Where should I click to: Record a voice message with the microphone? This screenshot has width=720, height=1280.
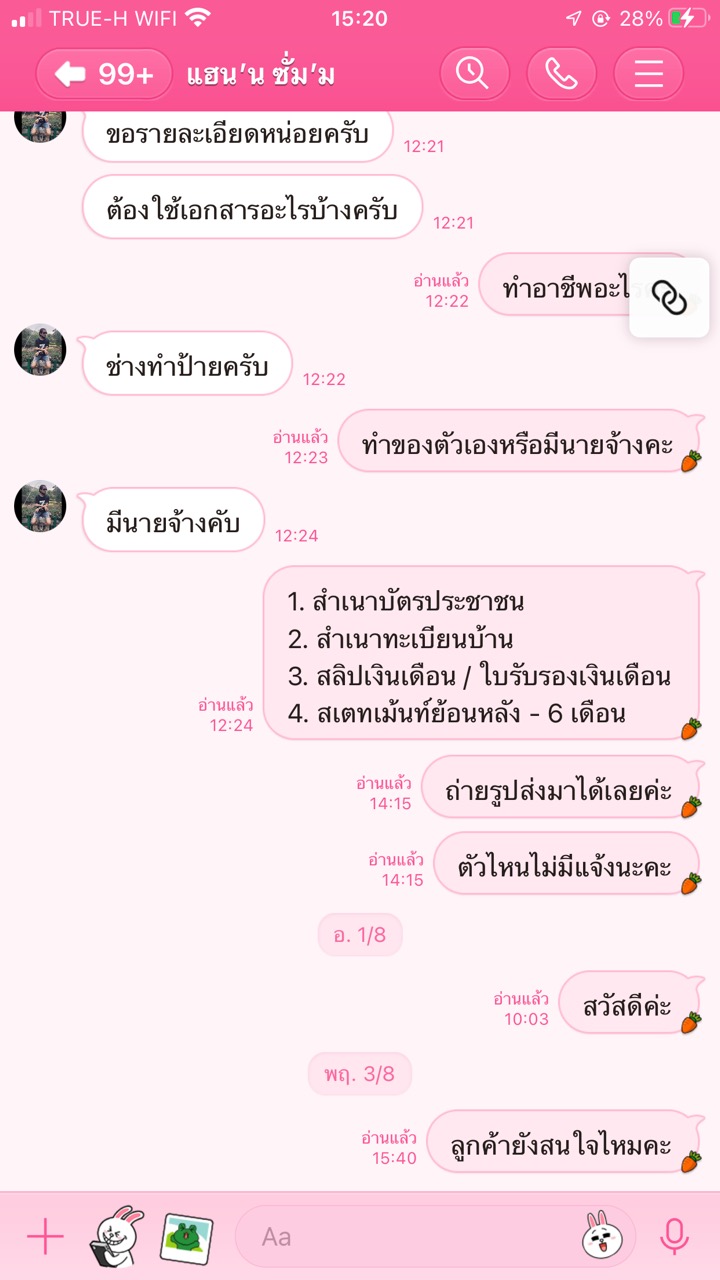675,1237
